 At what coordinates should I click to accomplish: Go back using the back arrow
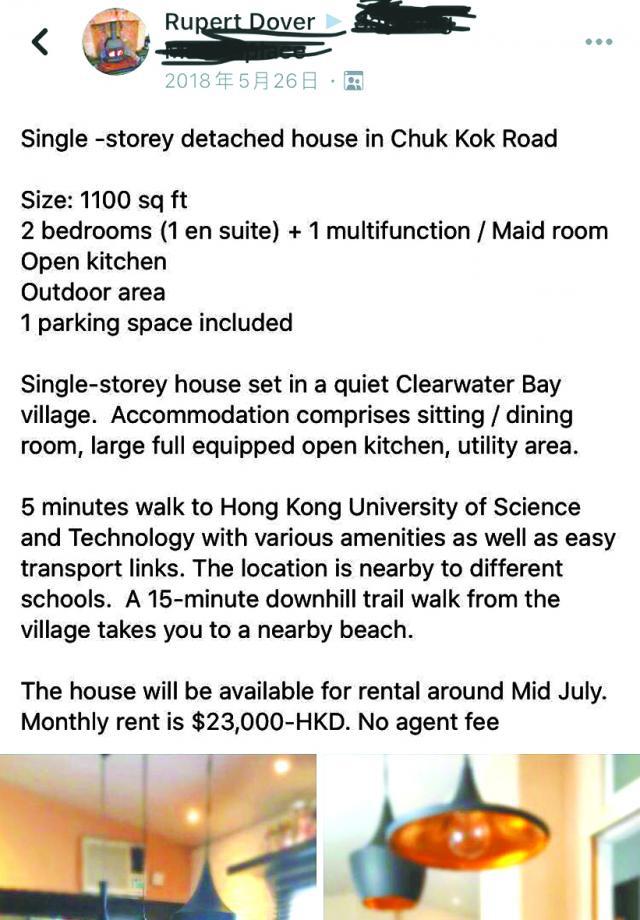(x=40, y=42)
